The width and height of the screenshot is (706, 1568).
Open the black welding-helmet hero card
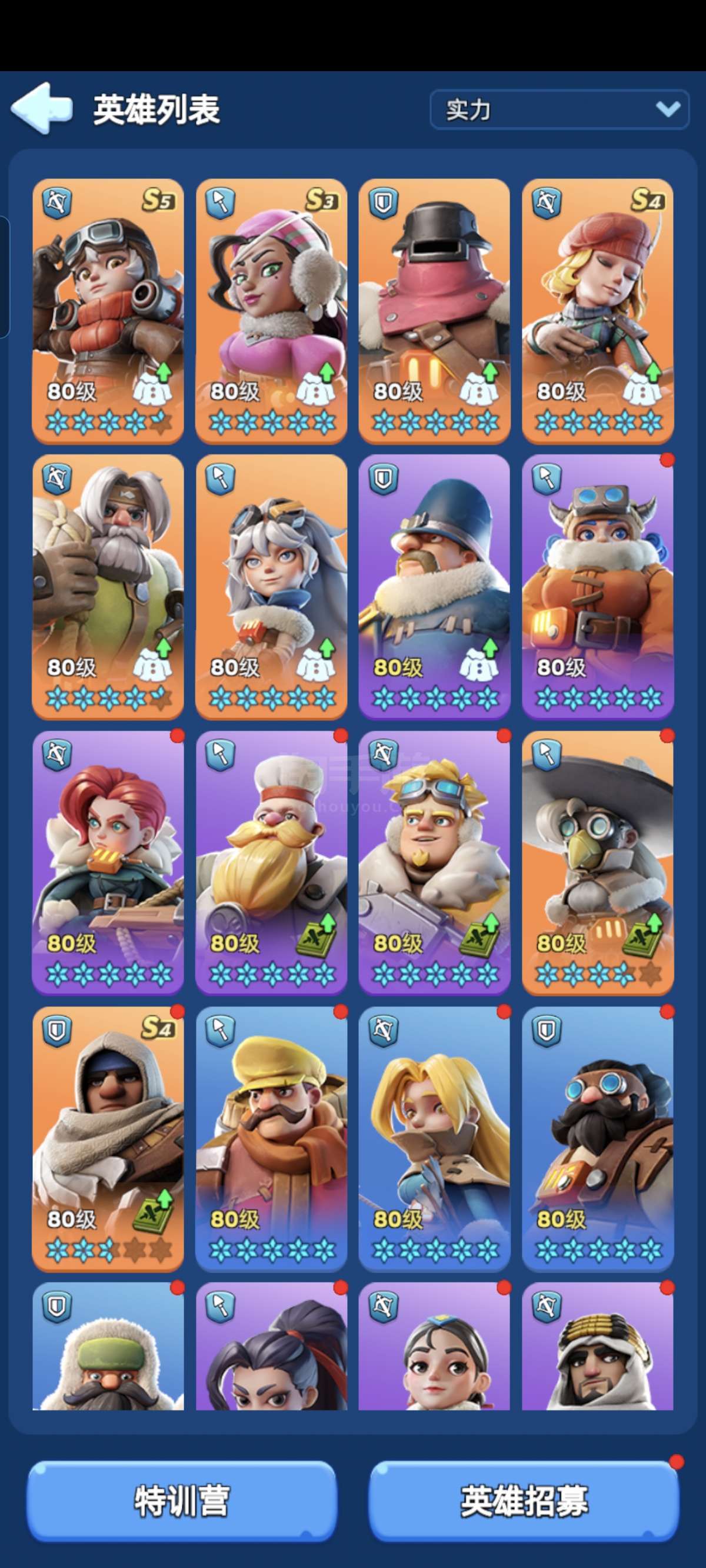434,310
